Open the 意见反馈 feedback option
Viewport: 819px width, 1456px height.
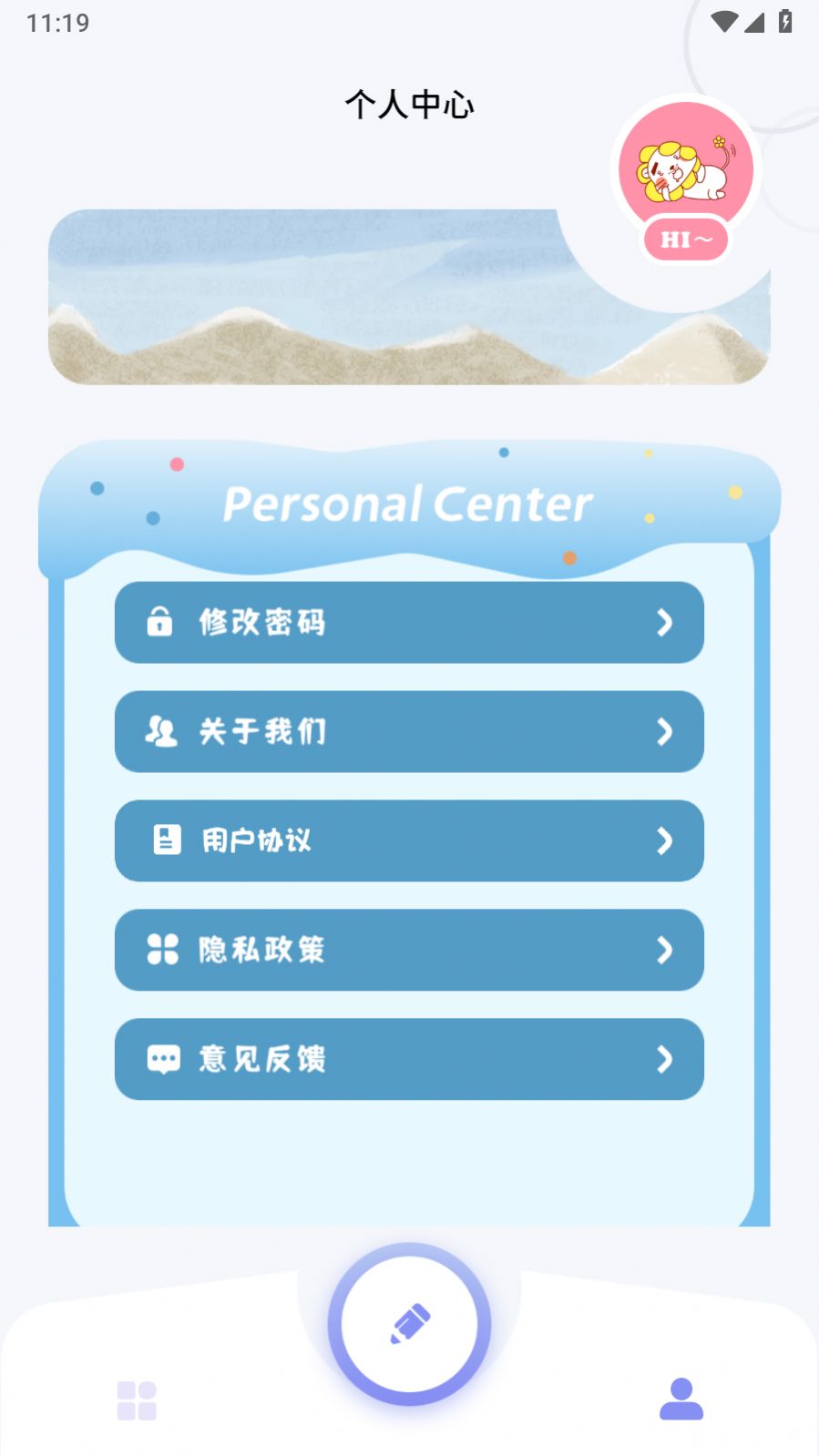tap(409, 1059)
